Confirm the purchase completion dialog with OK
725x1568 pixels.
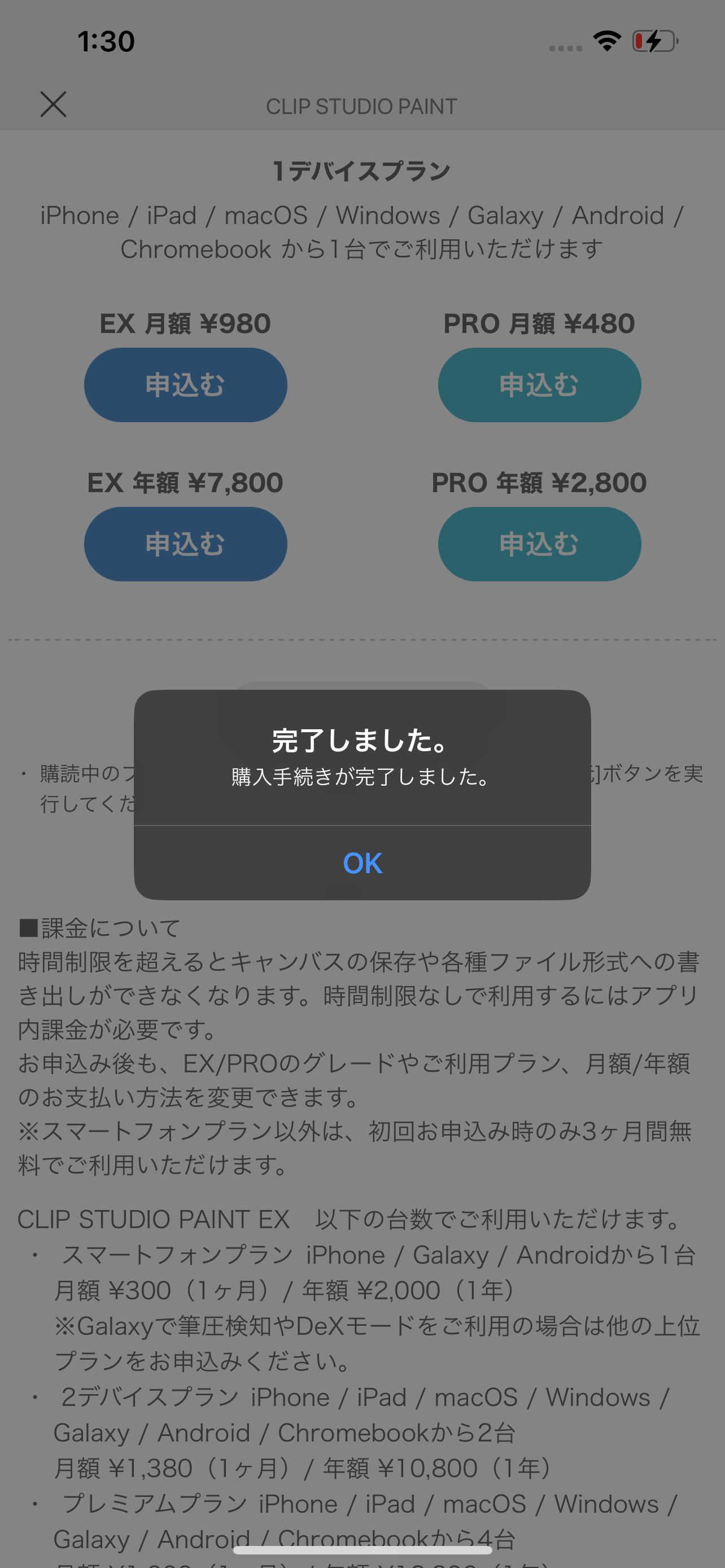point(362,862)
